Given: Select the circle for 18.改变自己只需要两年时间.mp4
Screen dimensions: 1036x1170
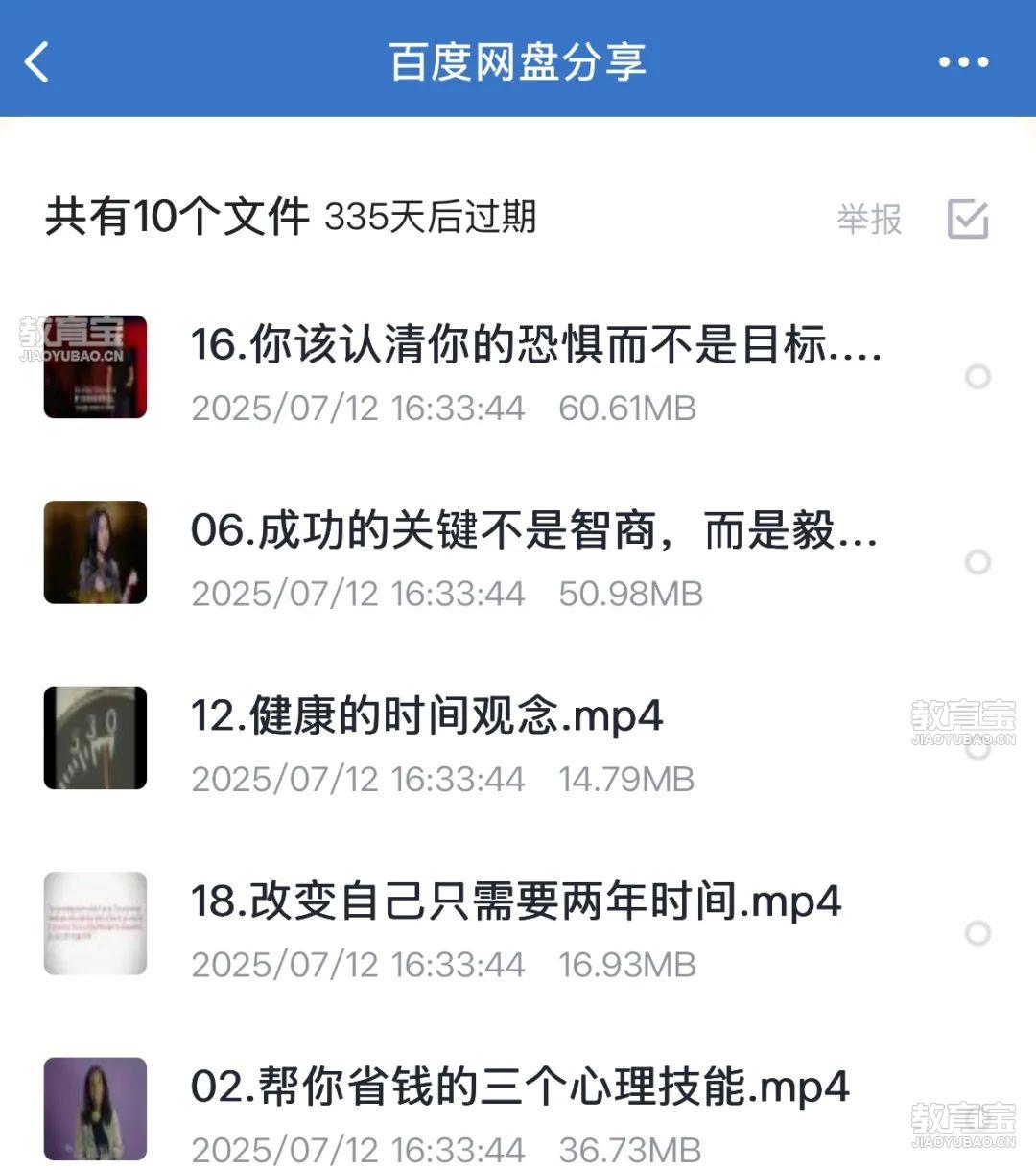Looking at the screenshot, I should 977,933.
